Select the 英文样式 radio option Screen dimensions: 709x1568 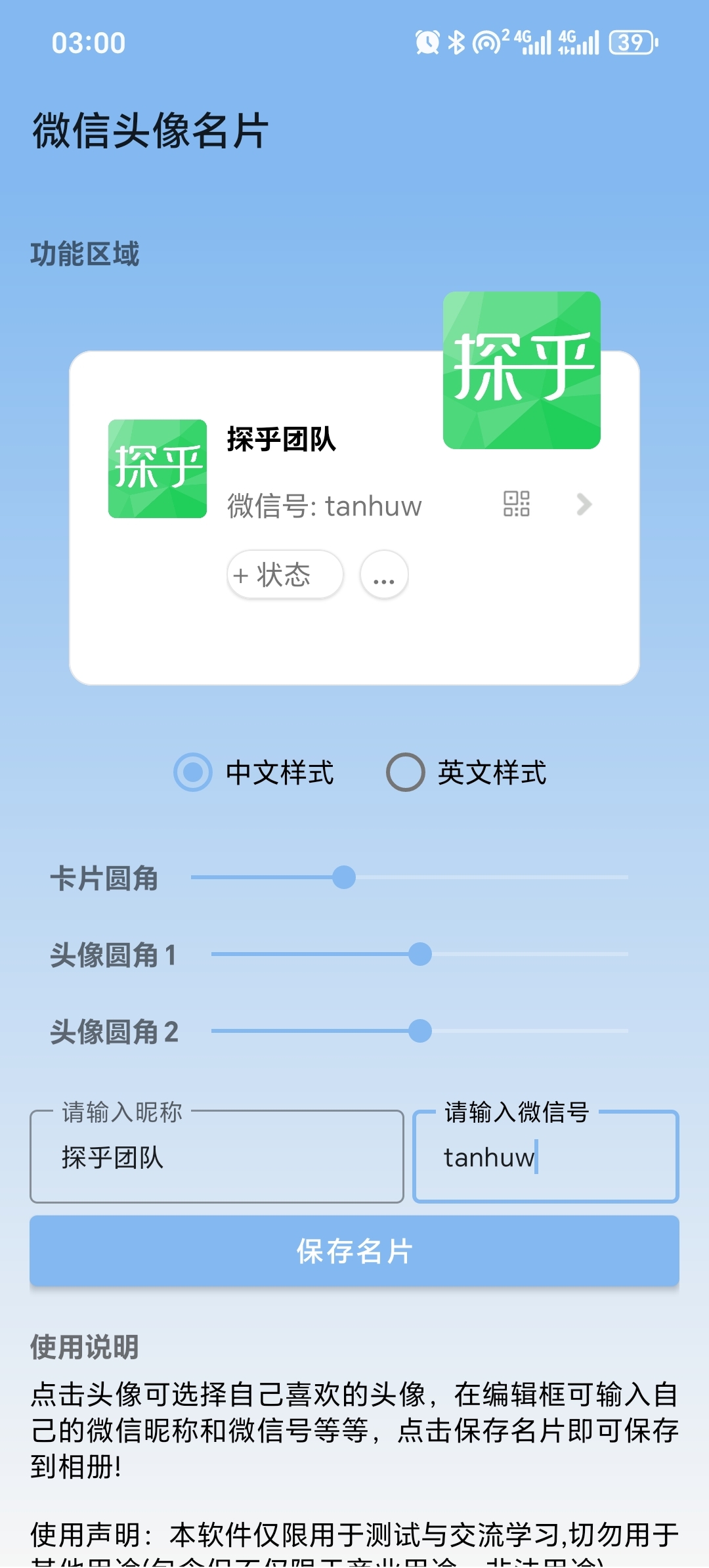click(x=406, y=772)
